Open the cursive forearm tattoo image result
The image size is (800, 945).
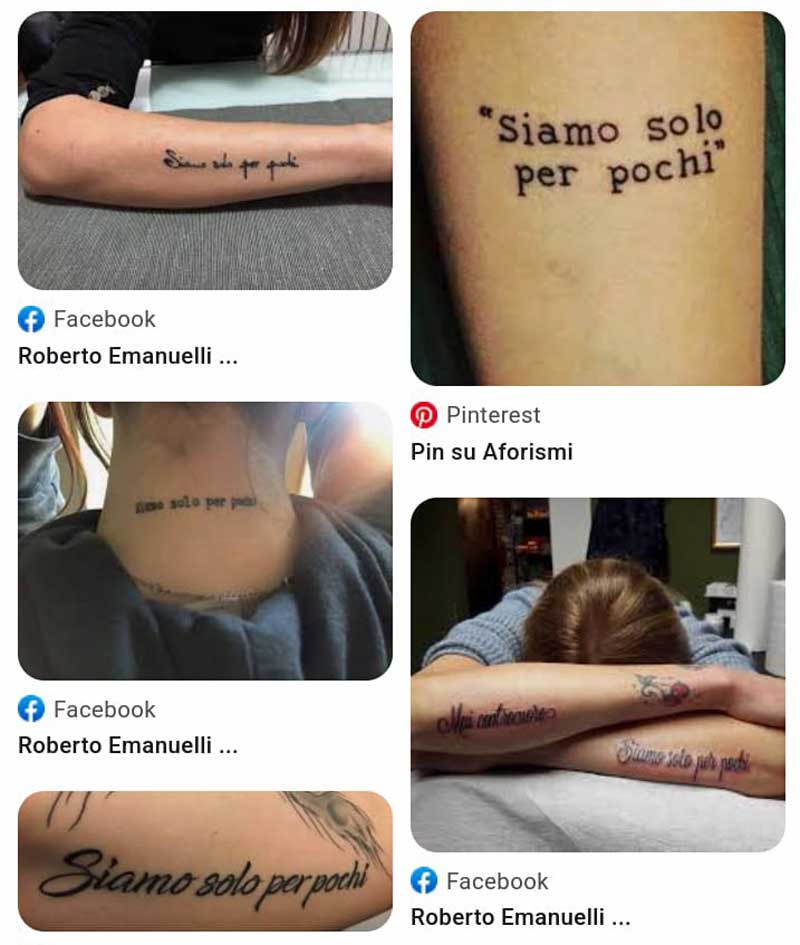pyautogui.click(x=205, y=150)
